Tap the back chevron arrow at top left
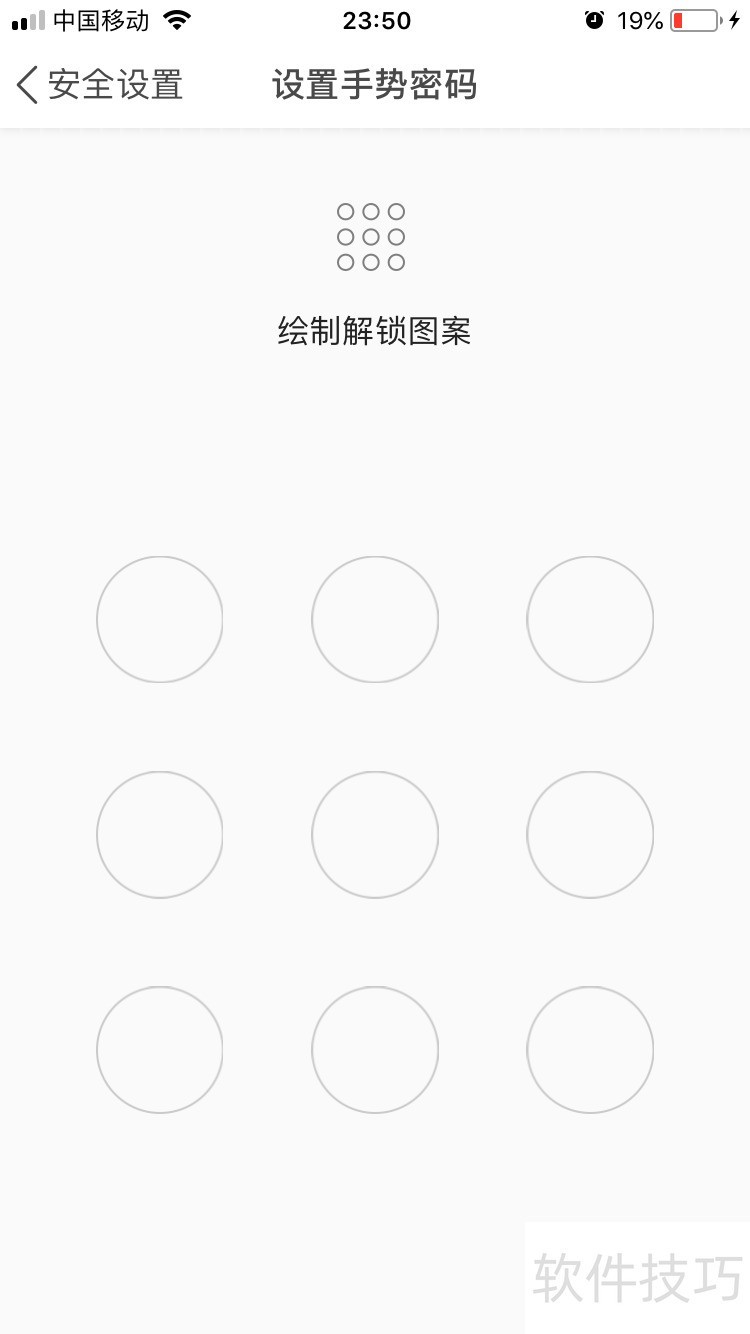750x1334 pixels. coord(25,85)
